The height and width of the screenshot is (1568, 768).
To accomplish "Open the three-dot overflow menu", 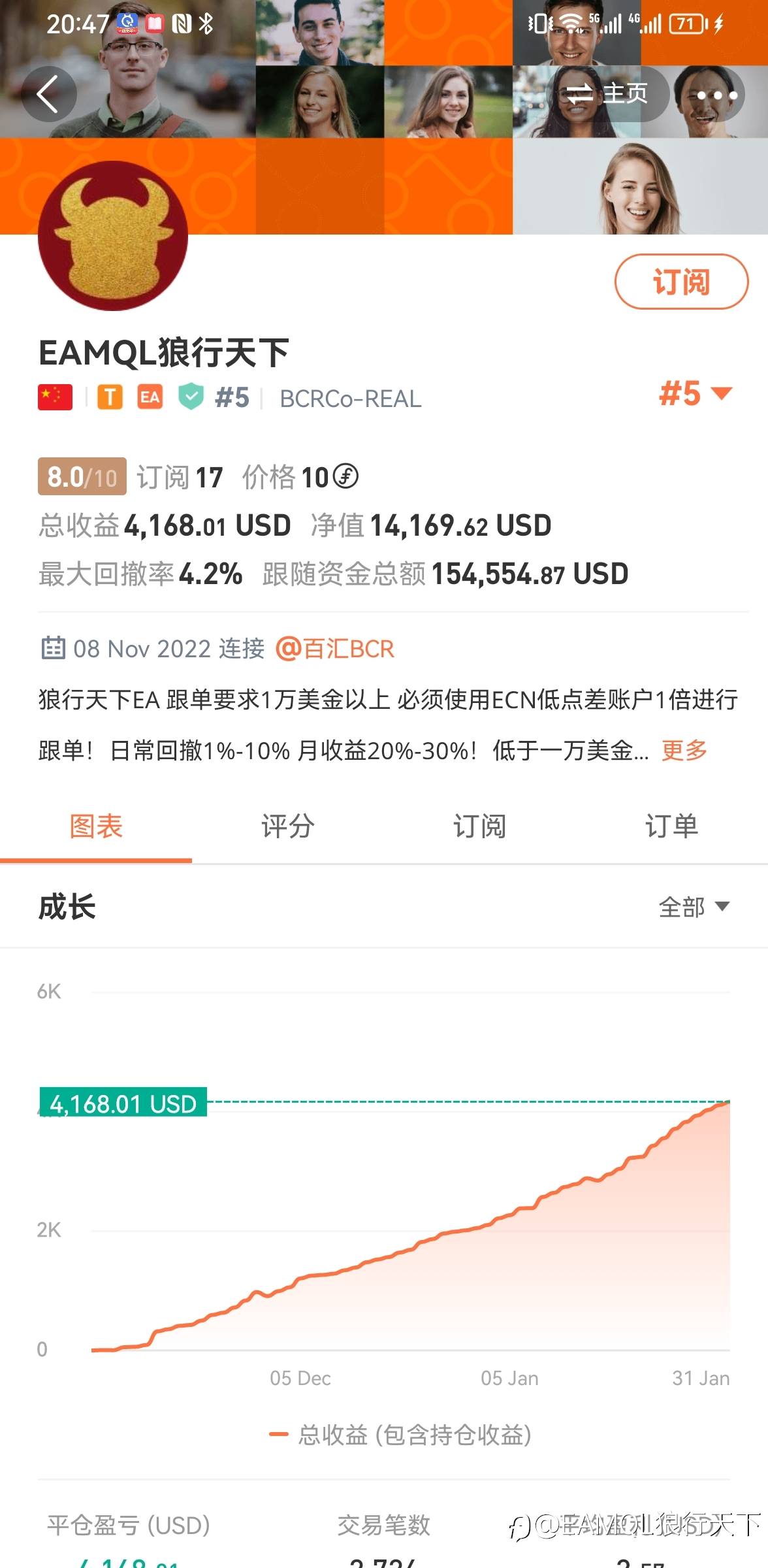I will (x=716, y=95).
